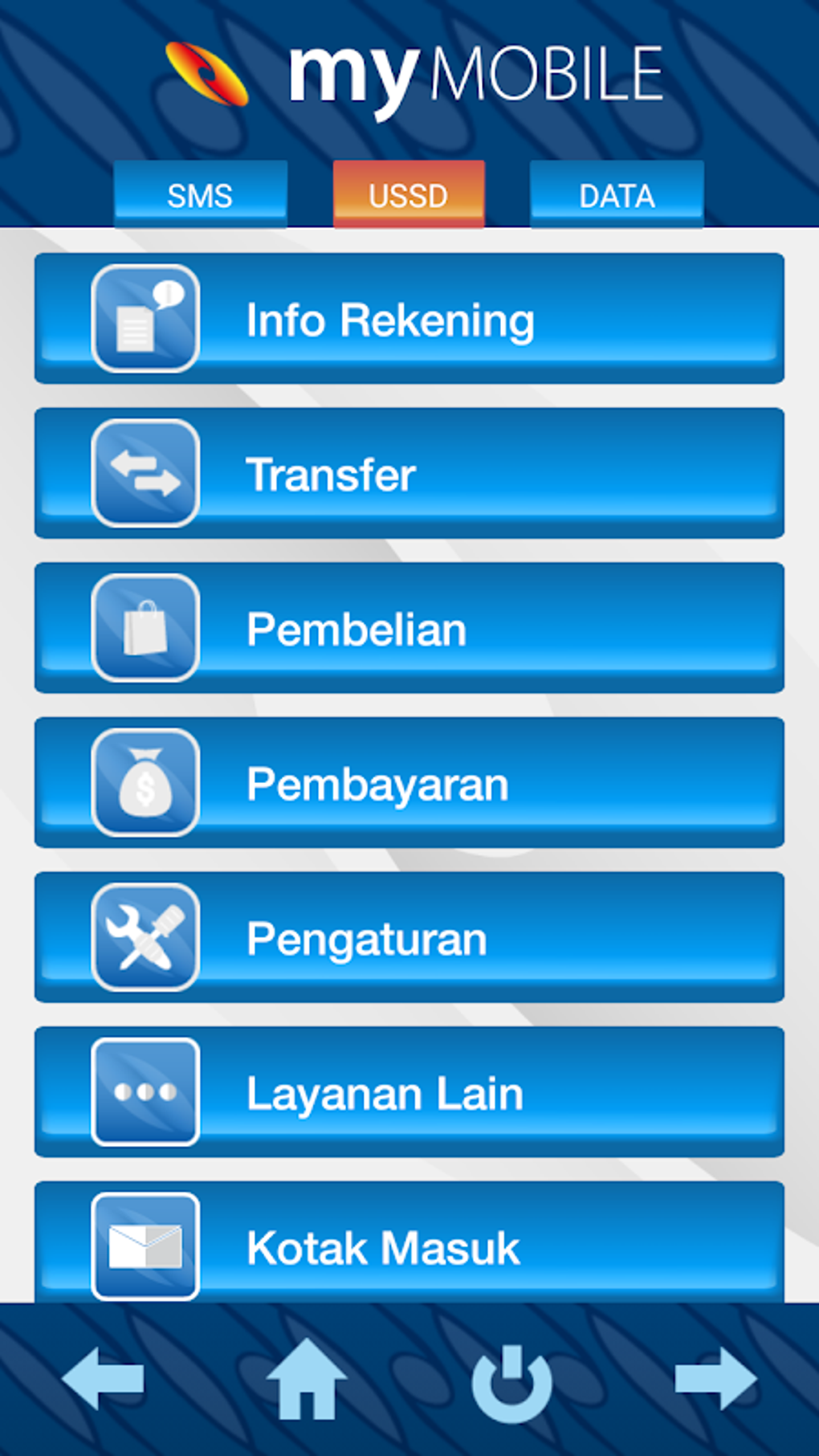Select the Pembayaran money bag icon

(145, 783)
